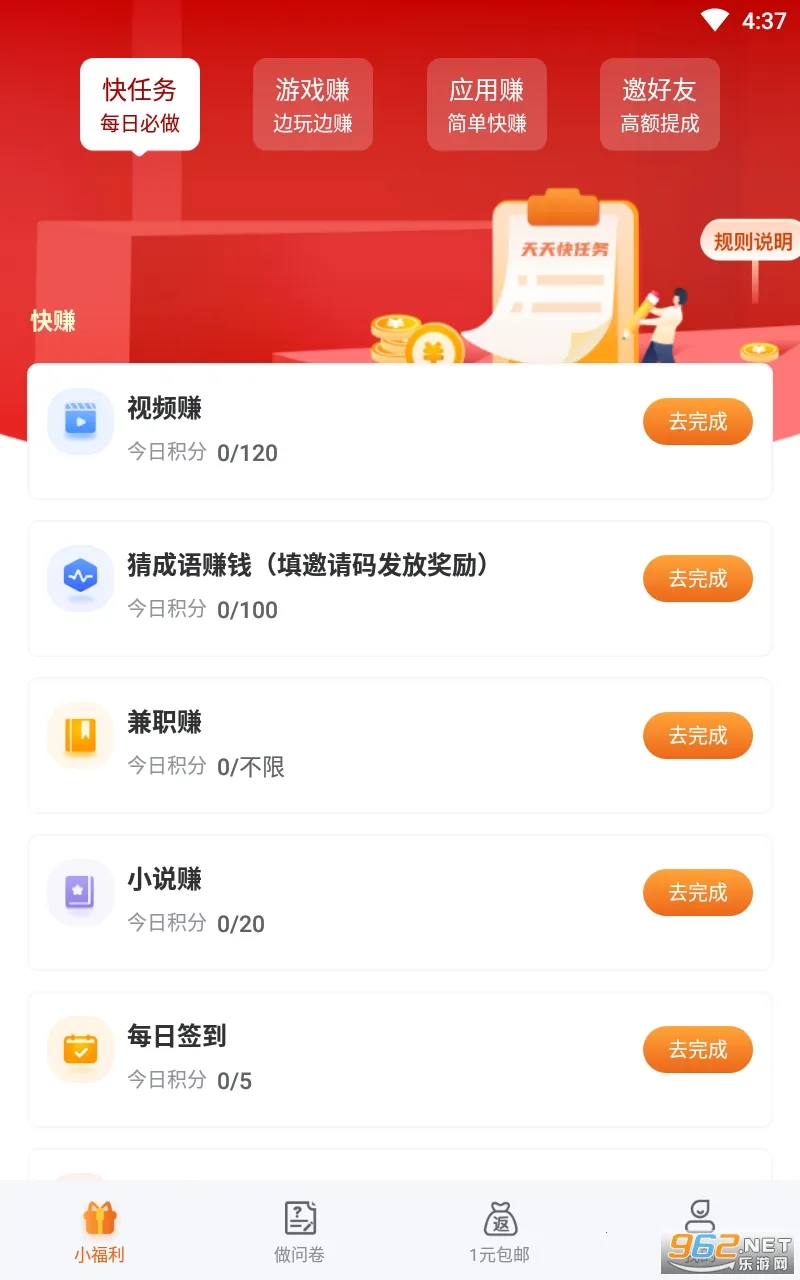This screenshot has width=800, height=1280.
Task: Switch to the 应用赚 tab
Action: click(487, 103)
